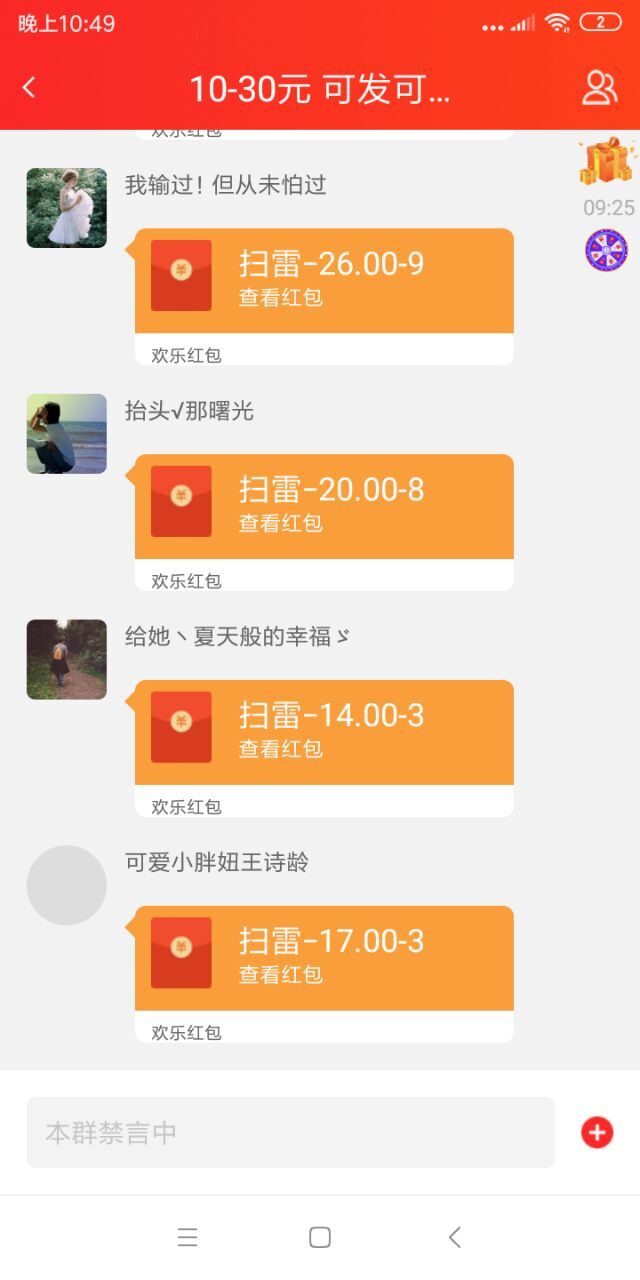Open the 扫雷-20.00-8 red packet
The width and height of the screenshot is (640, 1280).
(324, 506)
